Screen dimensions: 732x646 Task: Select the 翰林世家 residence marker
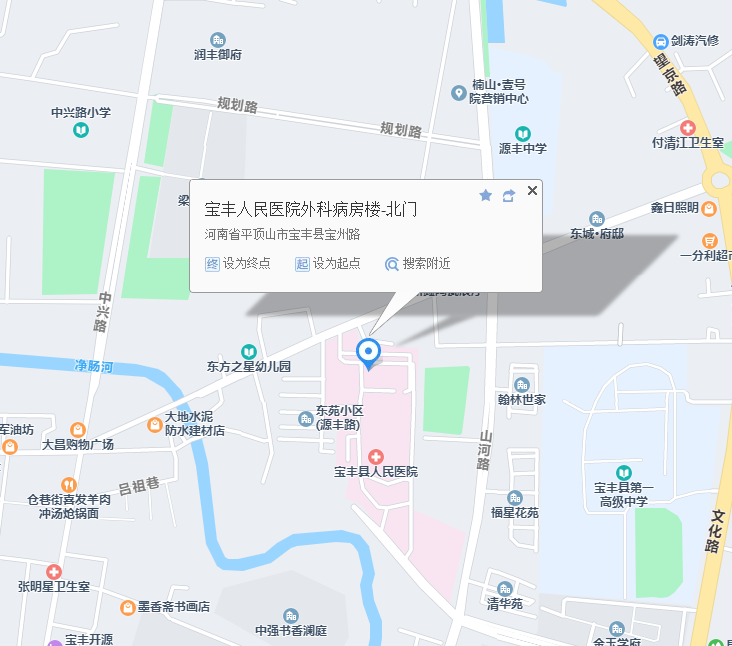pyautogui.click(x=521, y=385)
